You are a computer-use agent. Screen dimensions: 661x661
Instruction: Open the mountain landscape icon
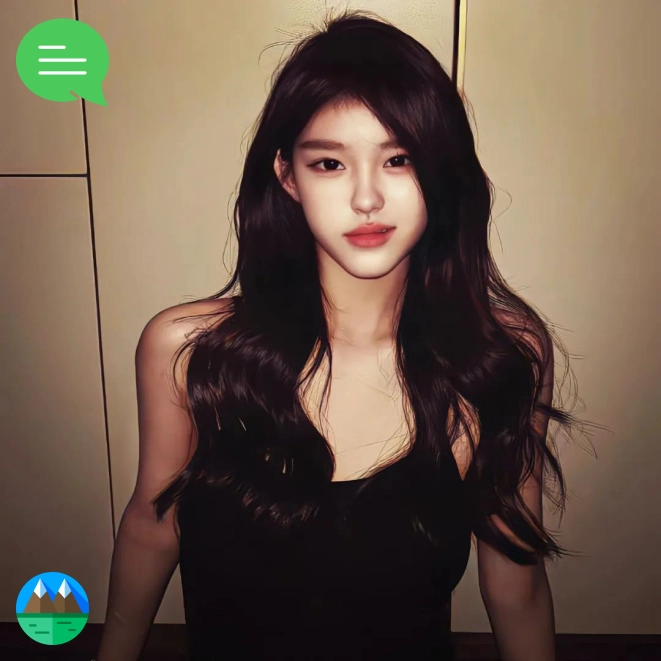coord(53,608)
